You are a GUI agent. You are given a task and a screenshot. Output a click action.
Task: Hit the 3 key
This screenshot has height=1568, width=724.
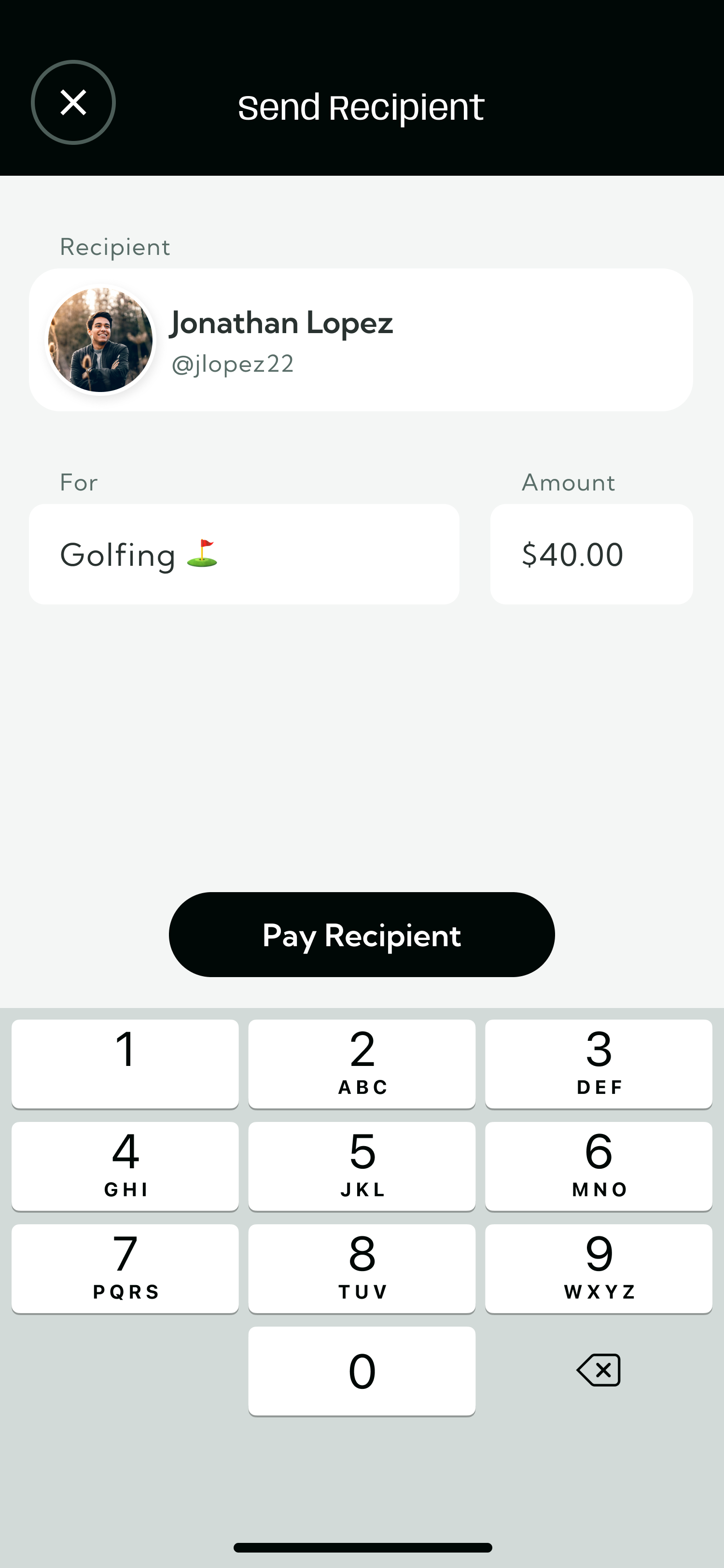pyautogui.click(x=598, y=1064)
